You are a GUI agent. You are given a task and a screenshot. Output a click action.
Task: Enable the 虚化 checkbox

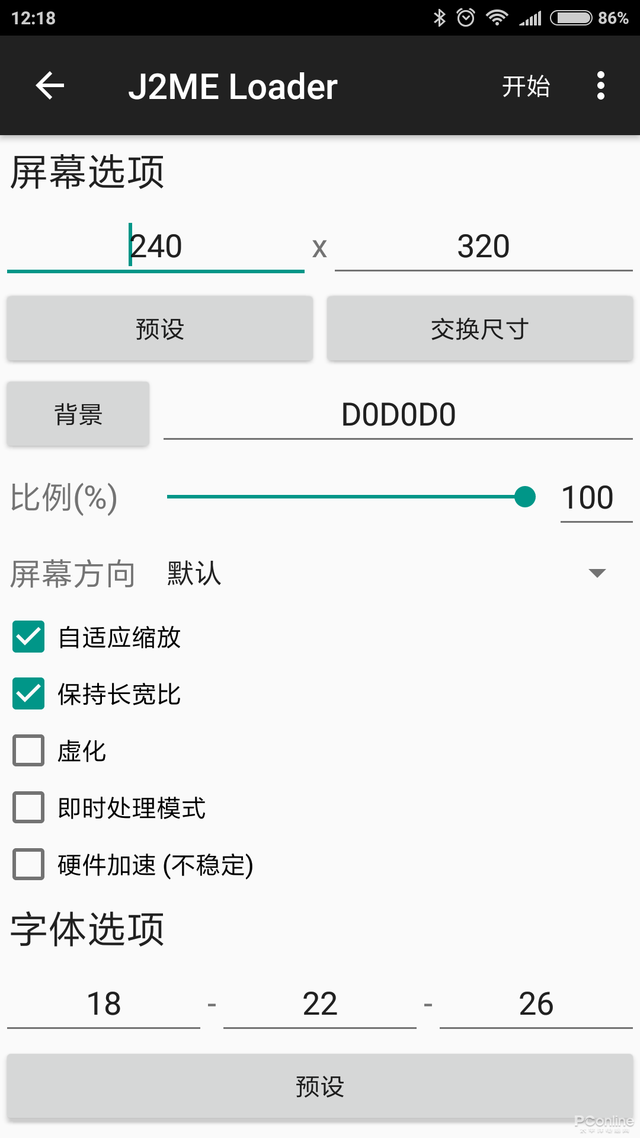click(29, 750)
